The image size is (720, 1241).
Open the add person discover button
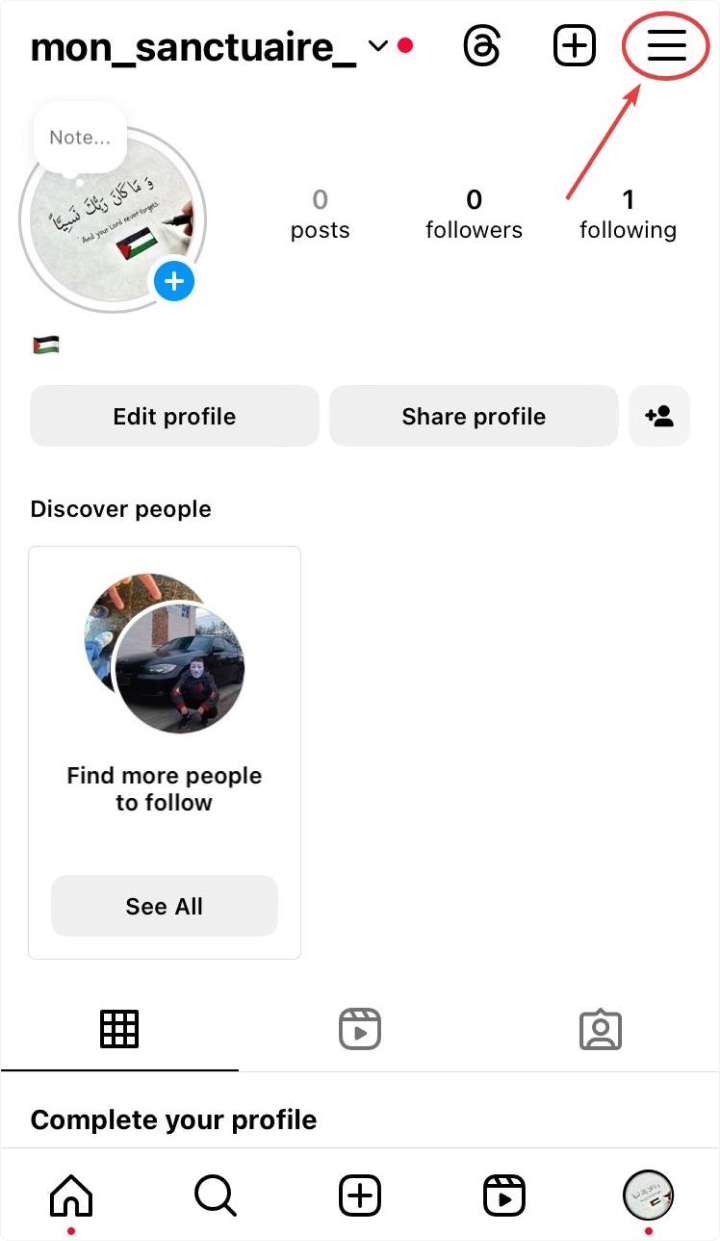click(x=659, y=416)
